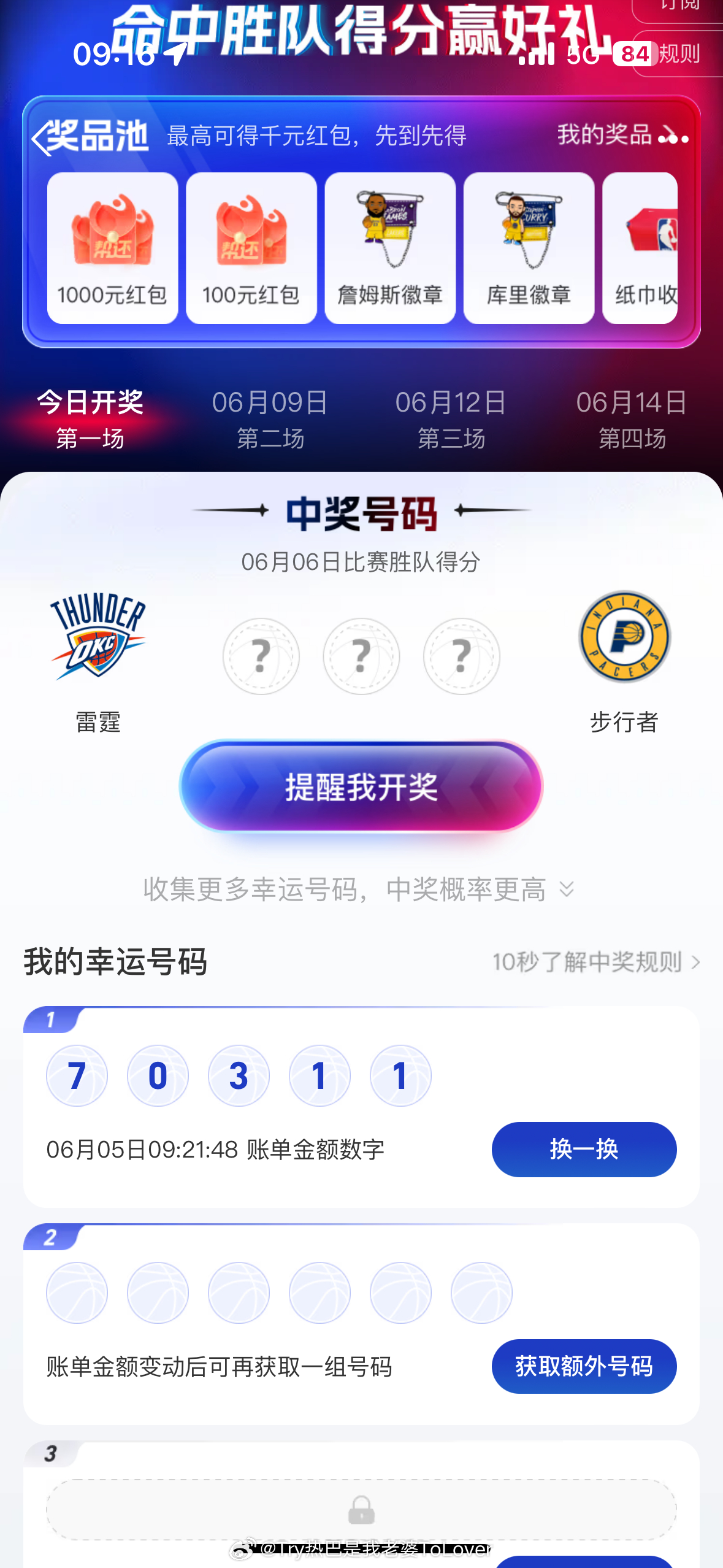Switch to 今日开奖 第一场 tab
Image resolution: width=723 pixels, height=1568 pixels.
(x=90, y=420)
